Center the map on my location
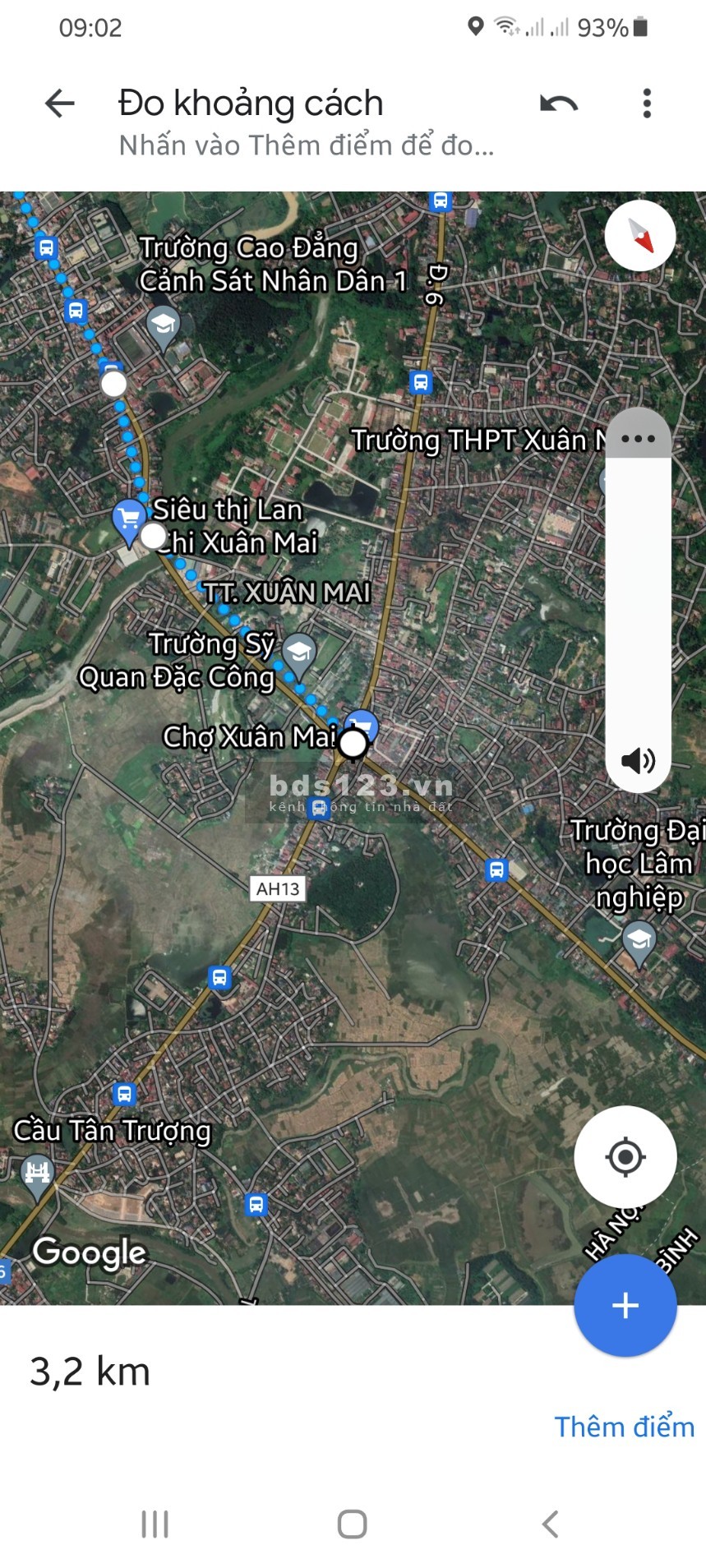The width and height of the screenshot is (706, 1568). pos(625,1157)
